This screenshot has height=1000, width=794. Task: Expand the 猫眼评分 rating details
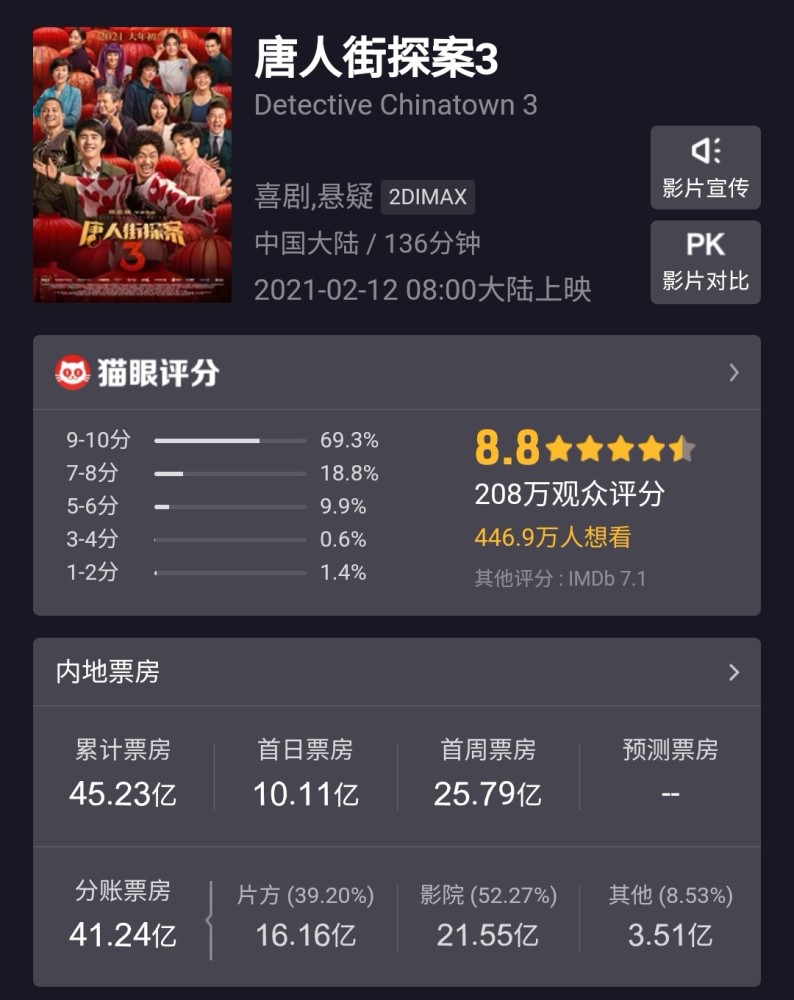(733, 373)
